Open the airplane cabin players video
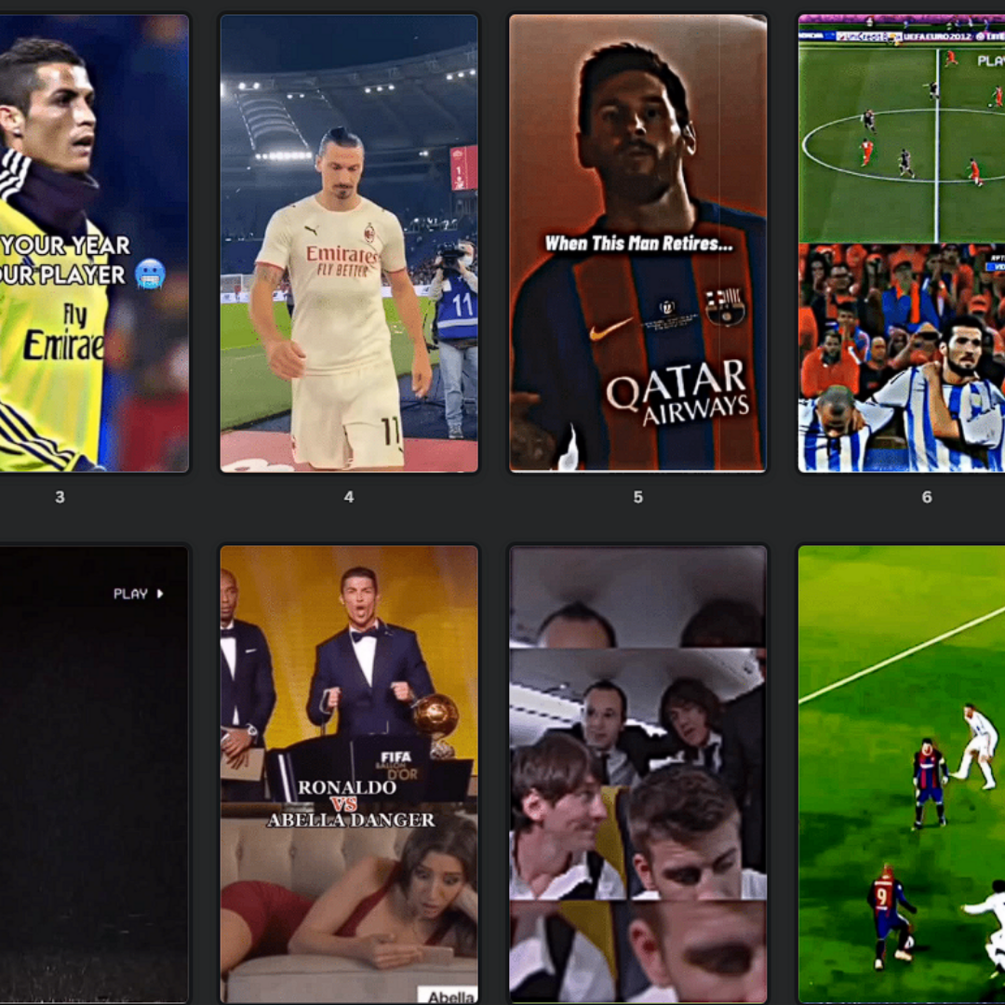 point(638,773)
